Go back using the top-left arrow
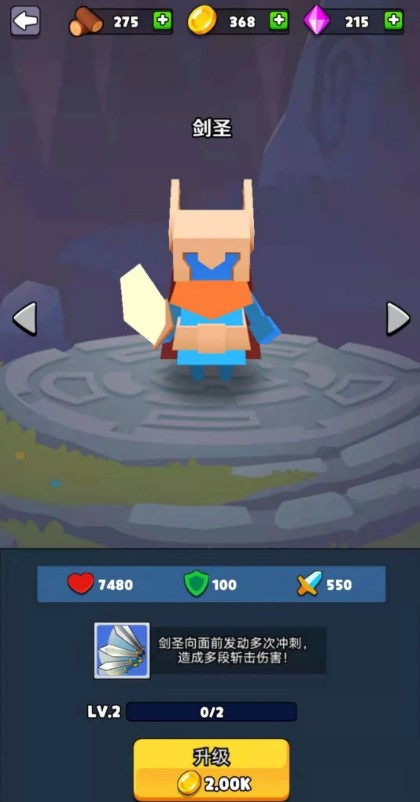Screen dimensions: 420x802 [x=25, y=21]
